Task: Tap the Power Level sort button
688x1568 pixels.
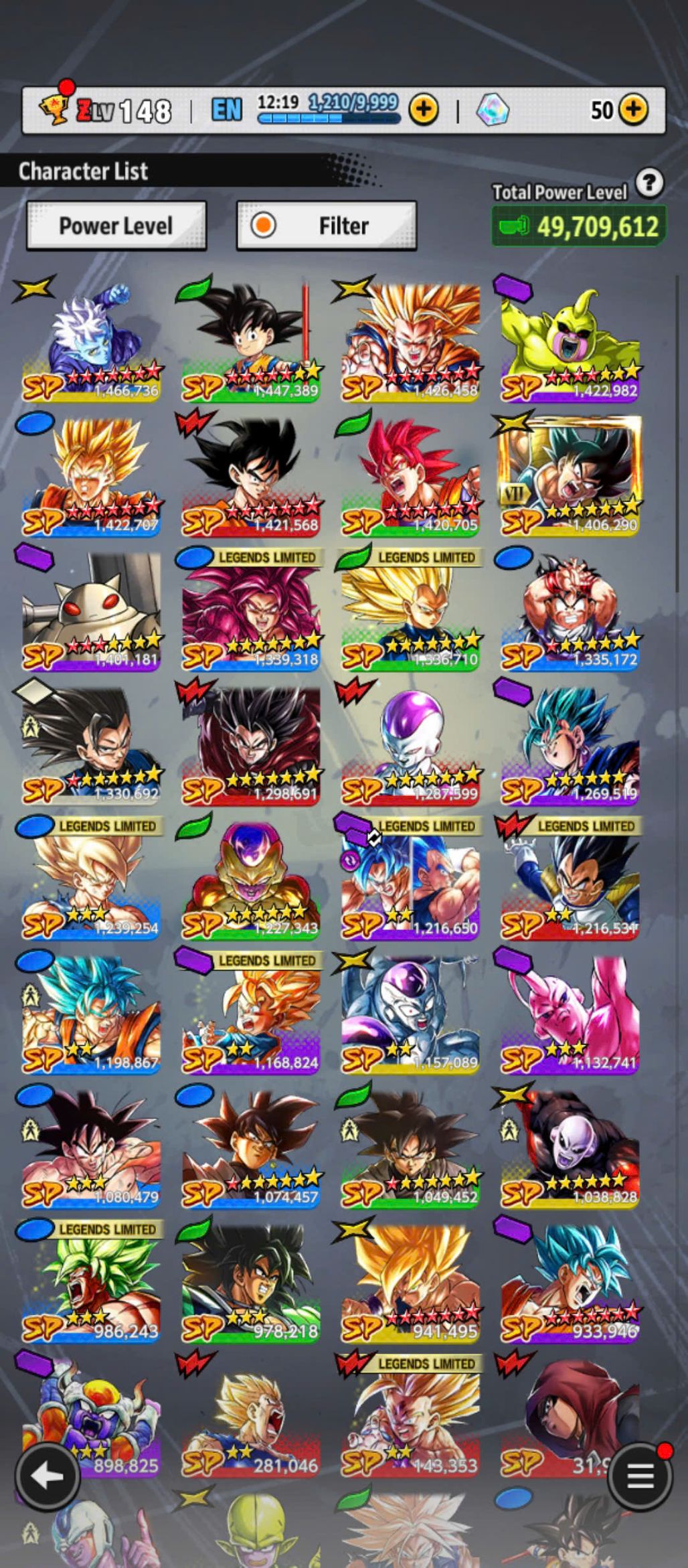Action: (x=116, y=226)
